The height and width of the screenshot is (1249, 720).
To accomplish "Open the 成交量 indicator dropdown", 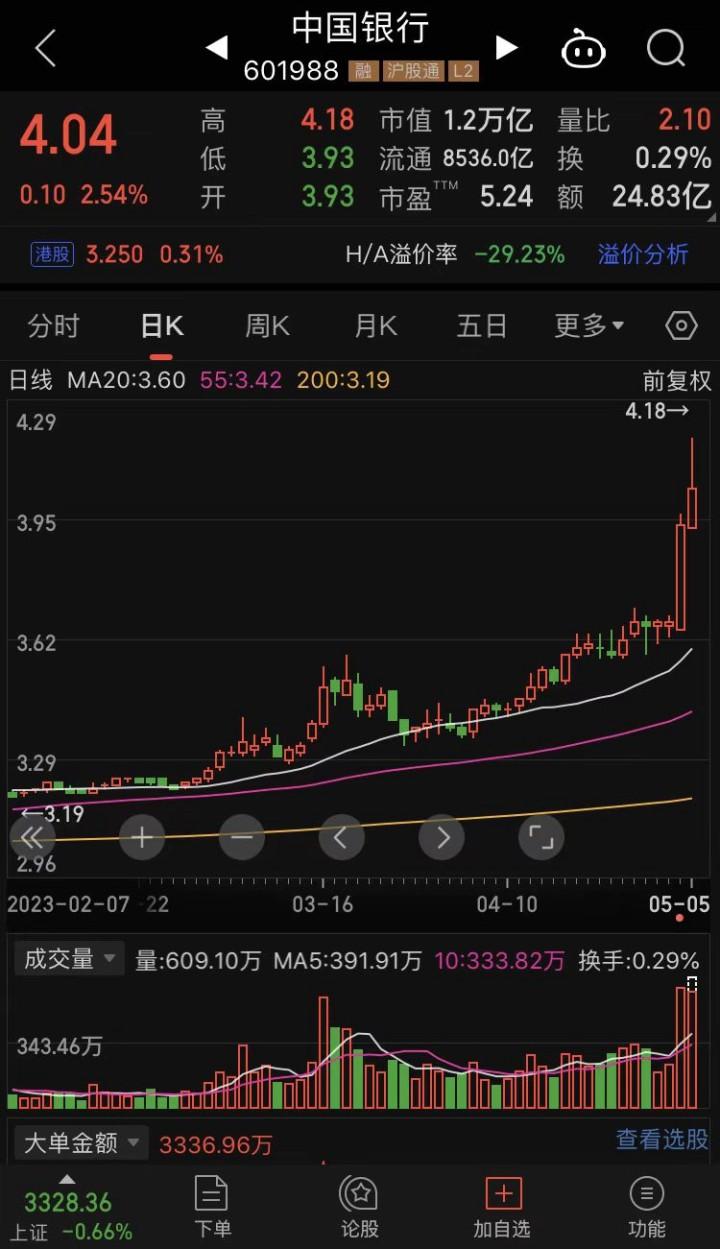I will [68, 959].
